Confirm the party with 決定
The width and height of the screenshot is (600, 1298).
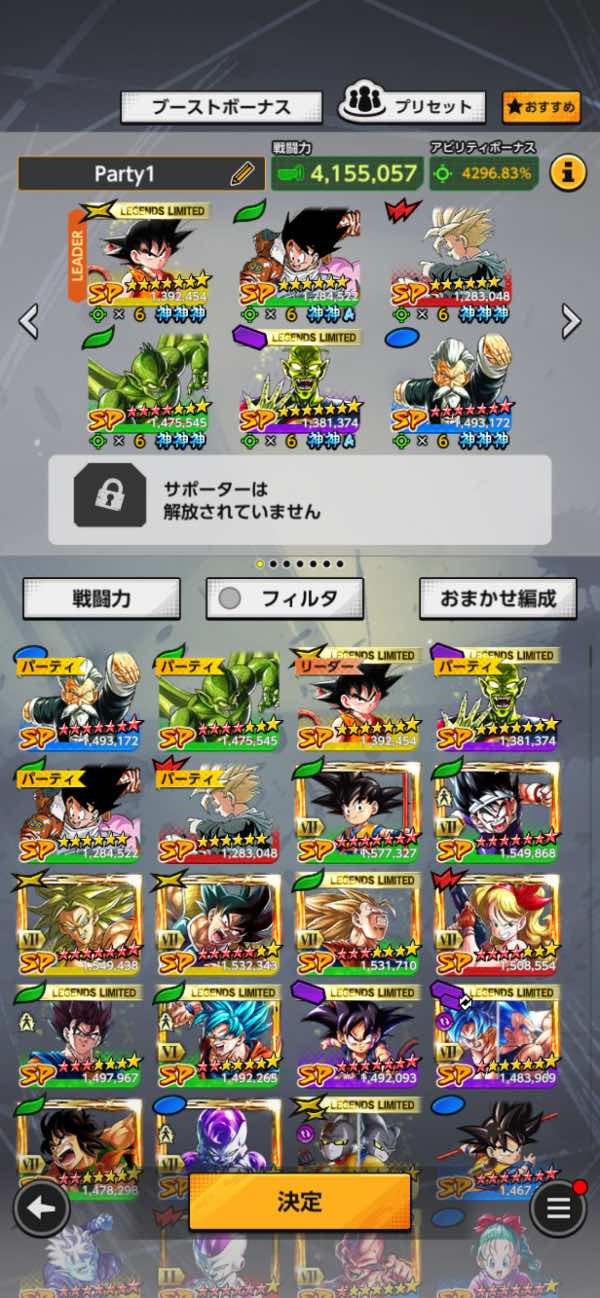tap(299, 1201)
